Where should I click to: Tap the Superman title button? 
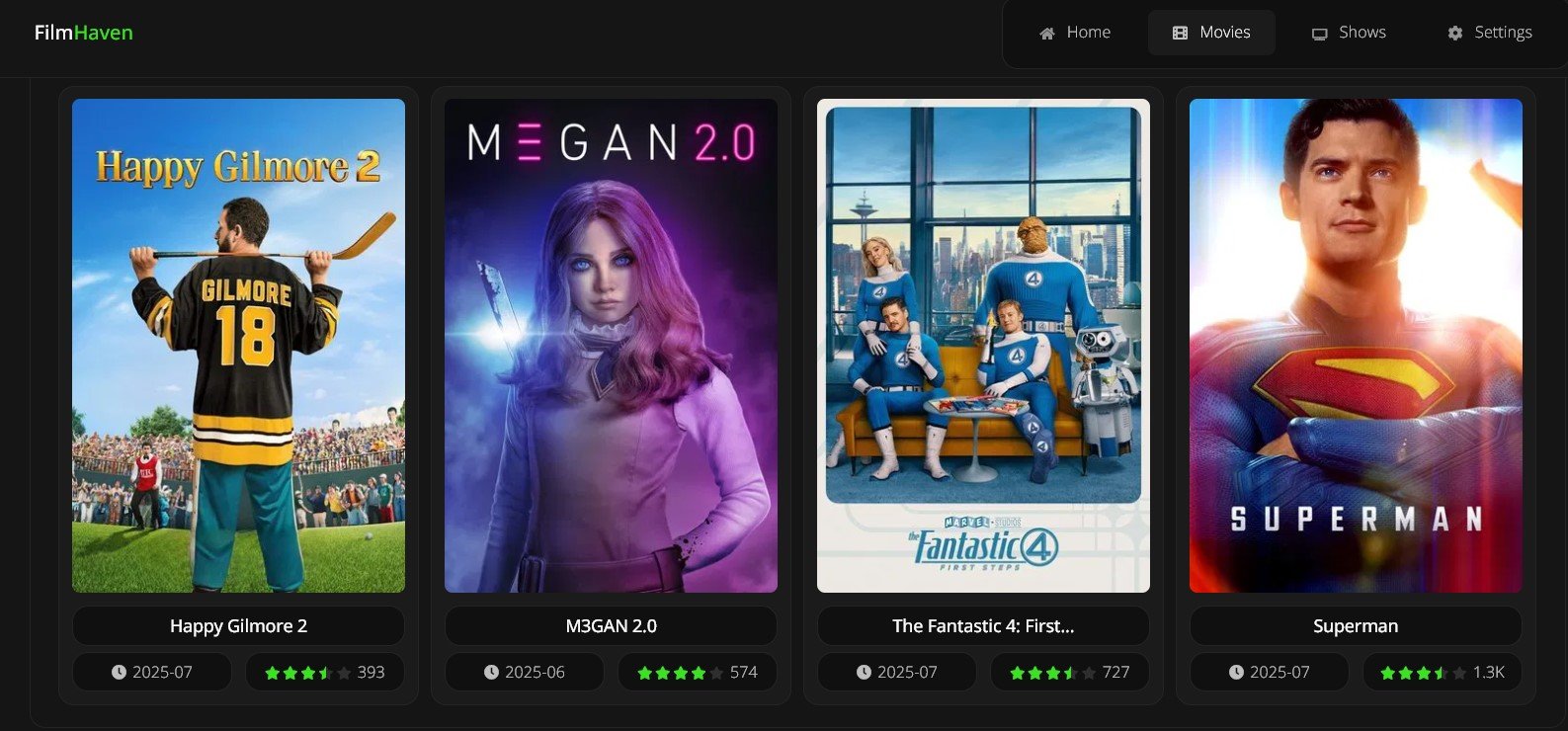click(x=1356, y=626)
